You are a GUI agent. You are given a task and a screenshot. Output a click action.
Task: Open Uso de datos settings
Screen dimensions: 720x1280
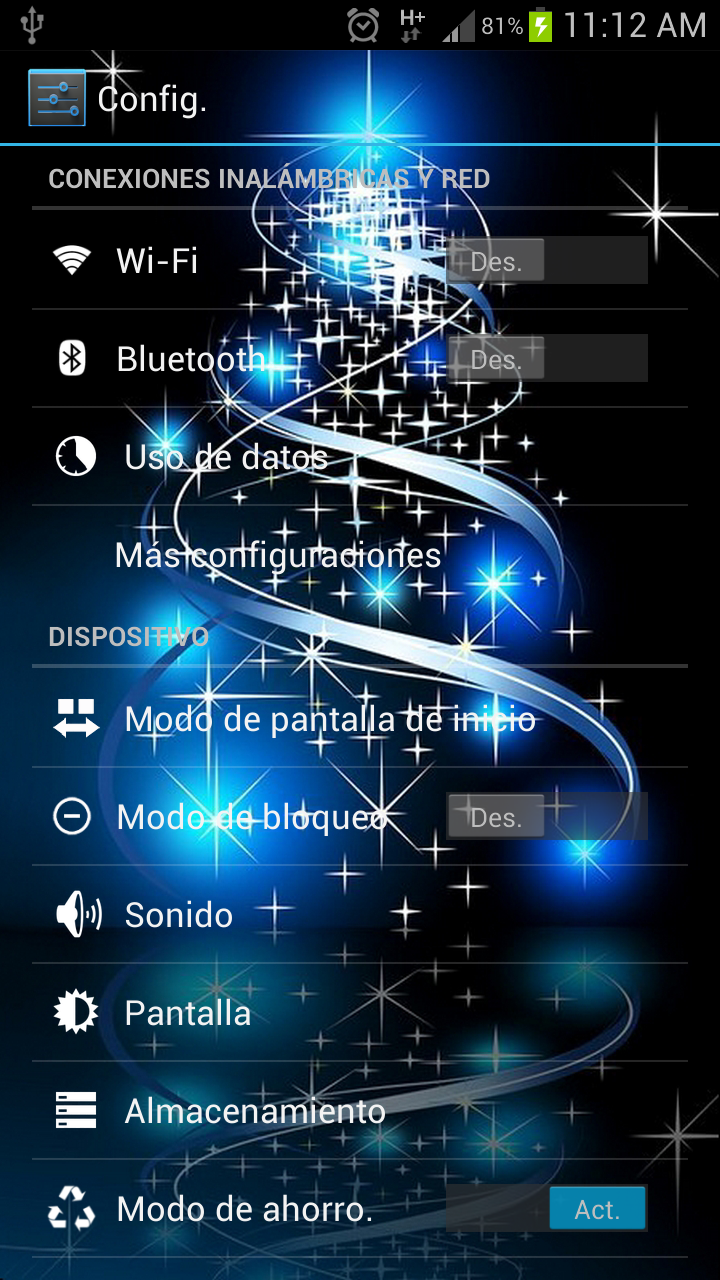coord(226,457)
